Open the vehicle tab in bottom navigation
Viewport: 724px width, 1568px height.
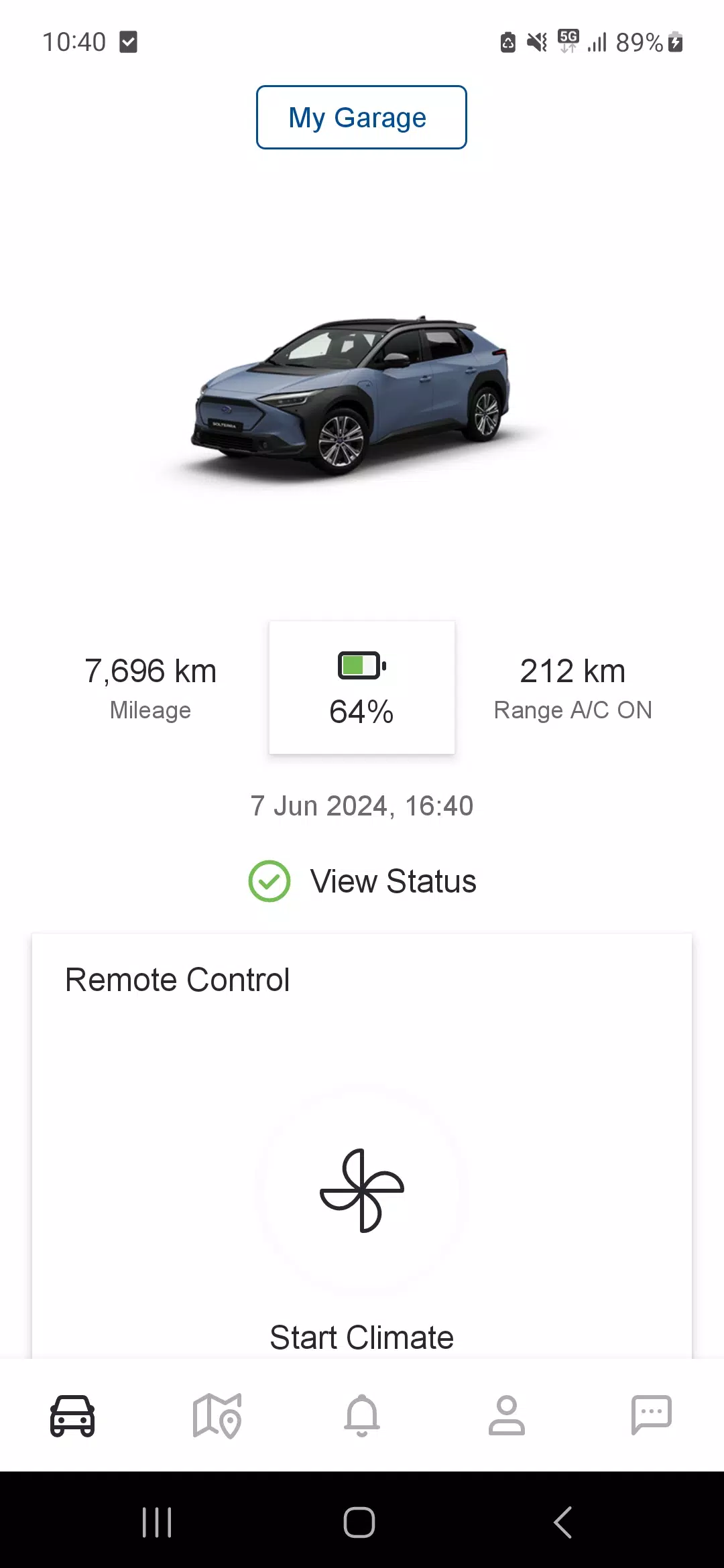(x=72, y=1414)
